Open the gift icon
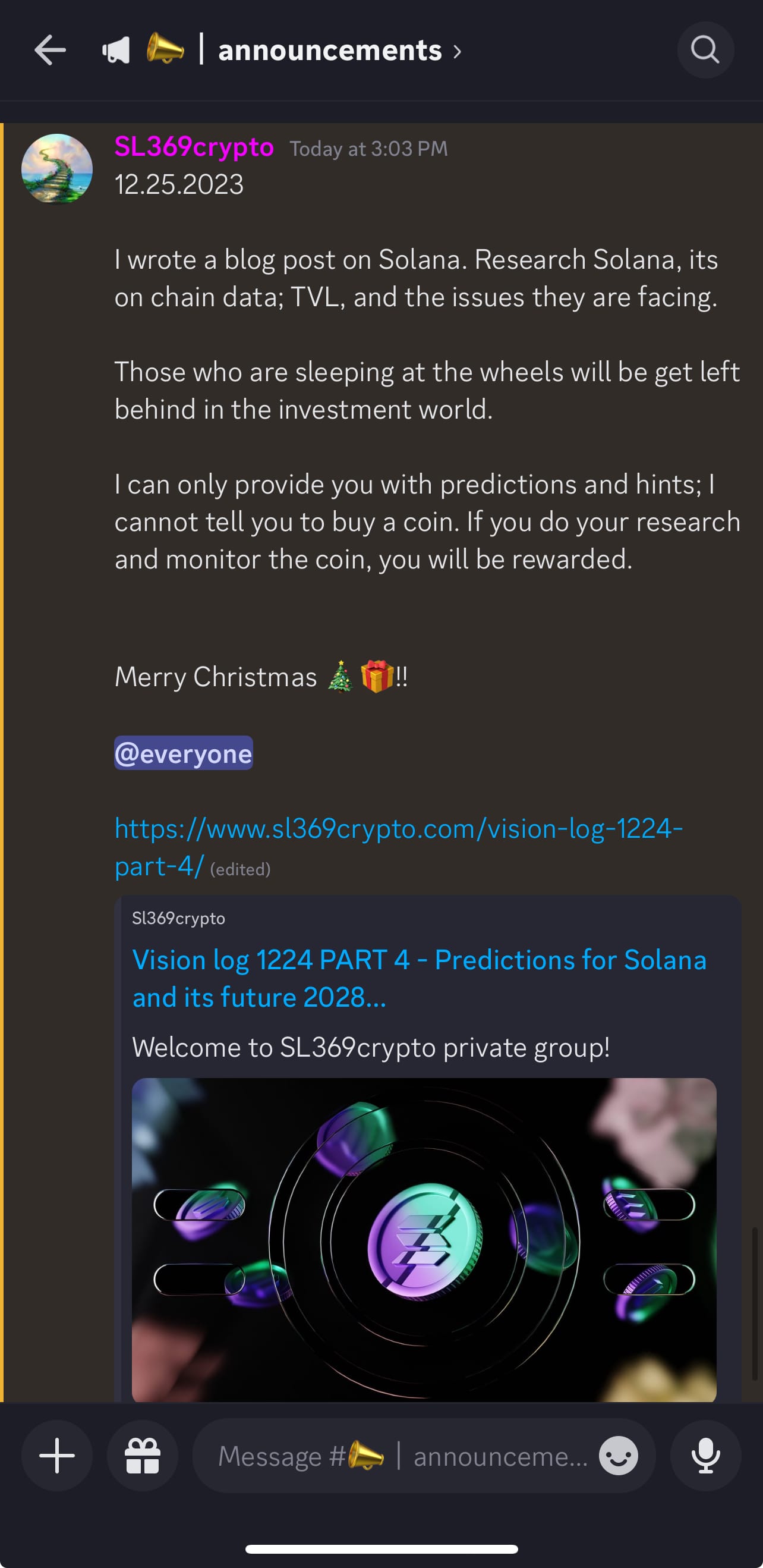 point(143,1456)
